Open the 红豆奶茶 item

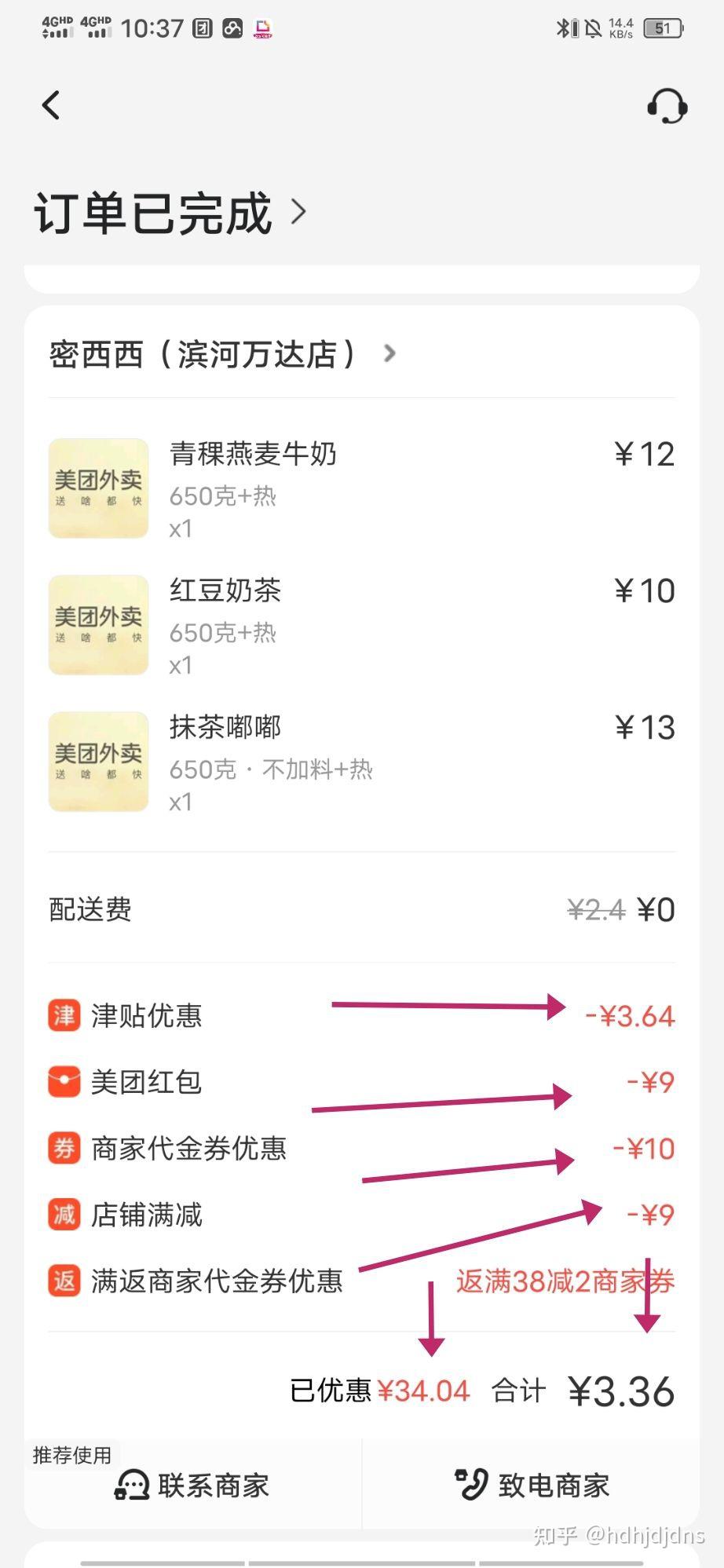point(361,625)
